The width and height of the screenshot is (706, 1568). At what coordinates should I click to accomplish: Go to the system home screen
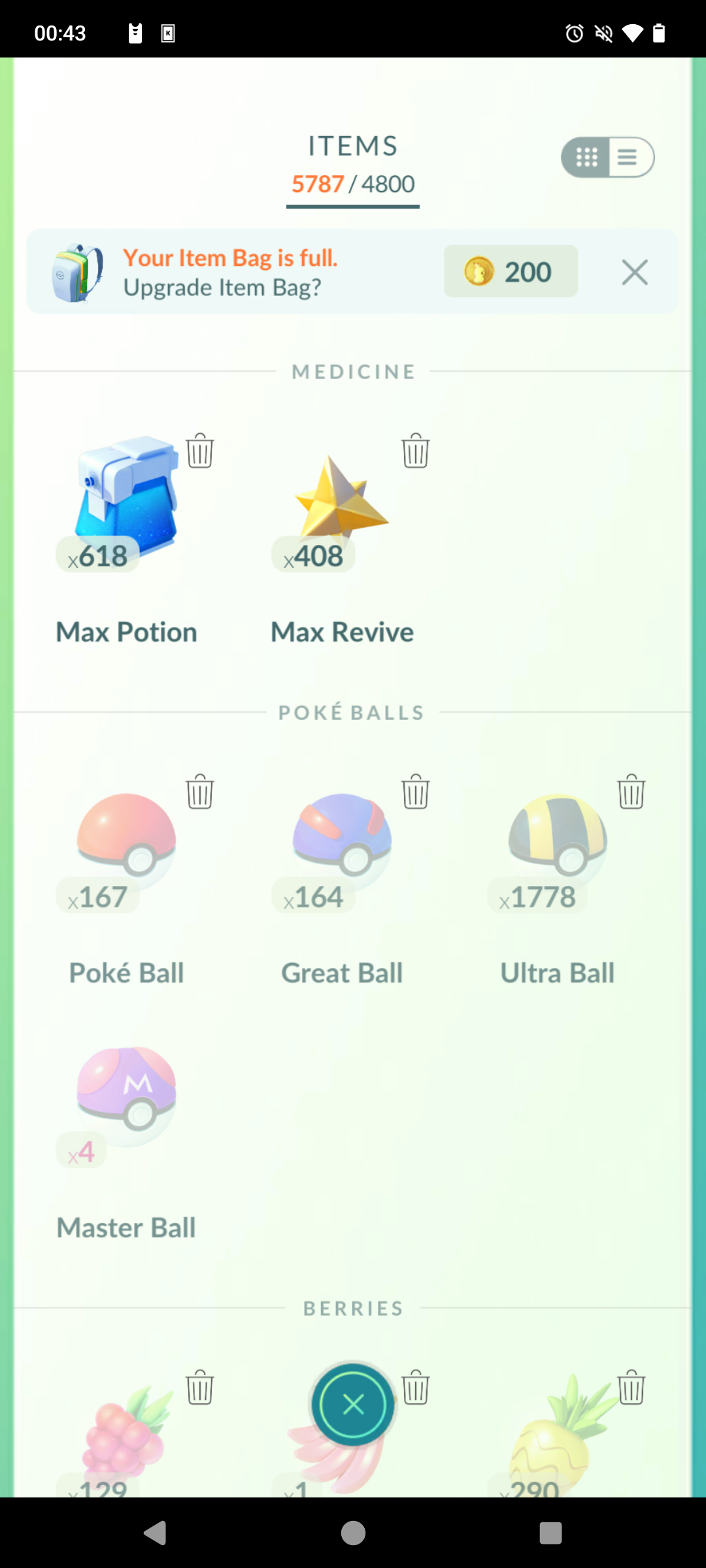pyautogui.click(x=353, y=1533)
